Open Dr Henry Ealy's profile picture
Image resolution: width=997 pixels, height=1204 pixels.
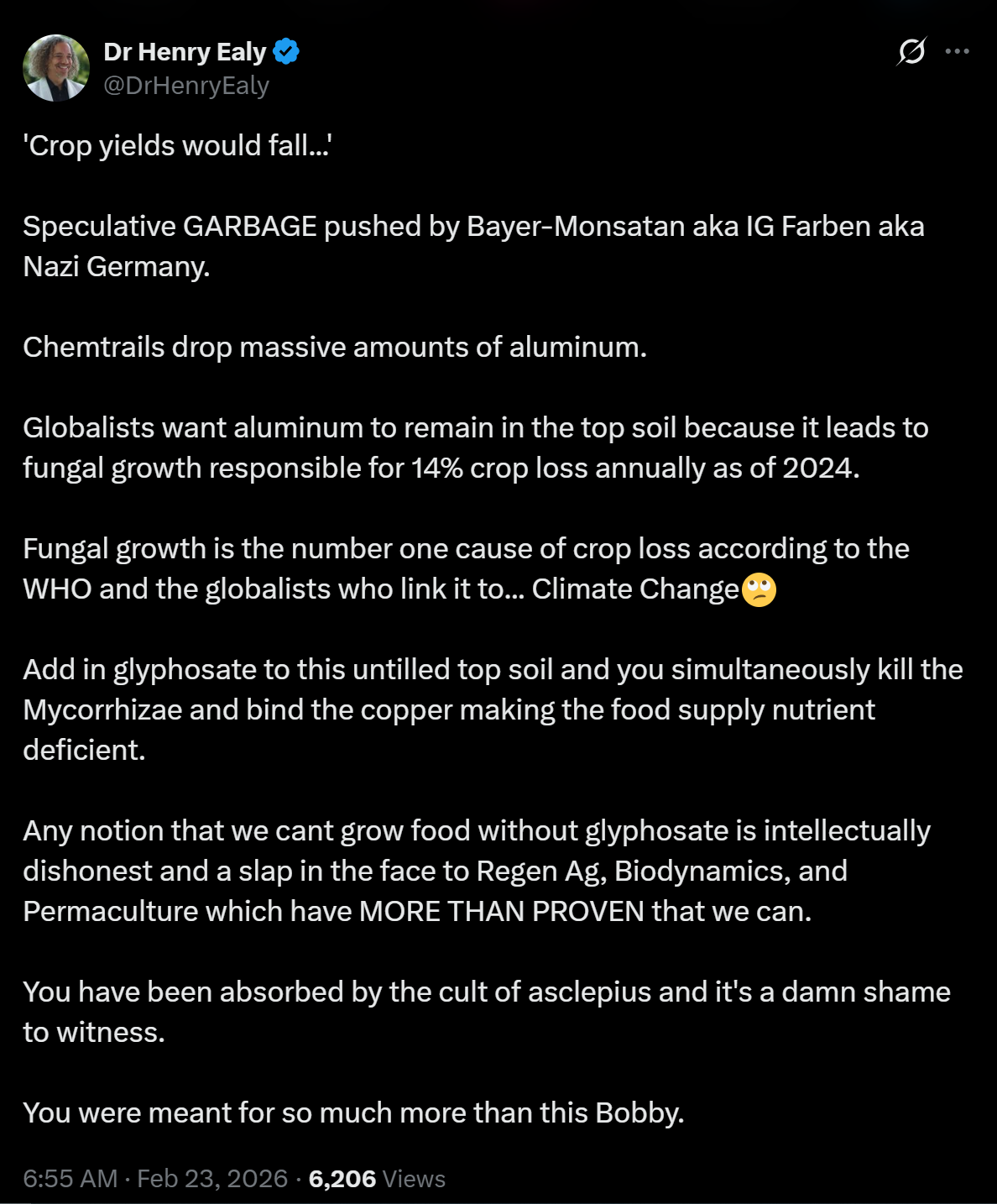click(56, 68)
